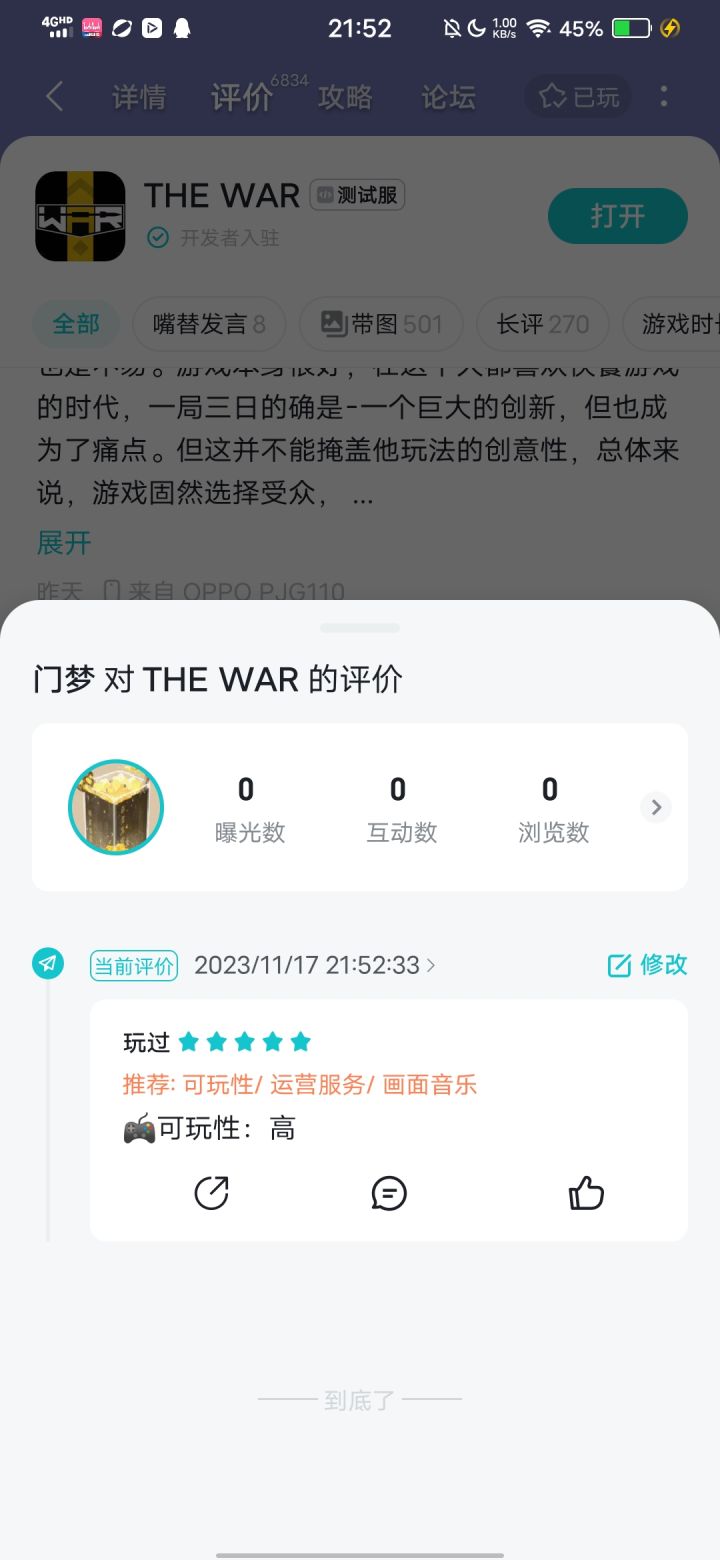
Task: Select the 全部 filter chip
Action: (76, 324)
